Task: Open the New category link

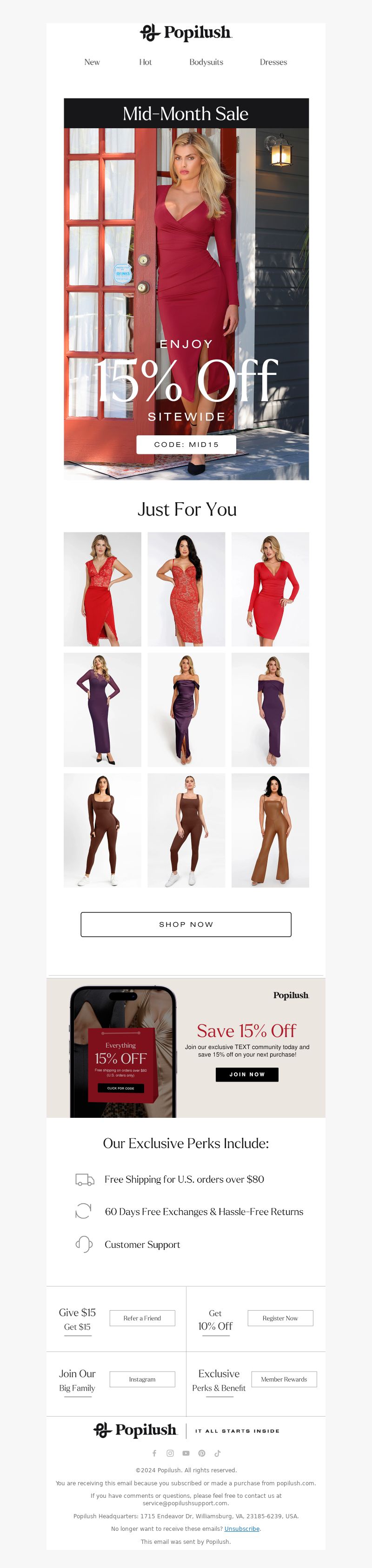Action: coord(92,62)
